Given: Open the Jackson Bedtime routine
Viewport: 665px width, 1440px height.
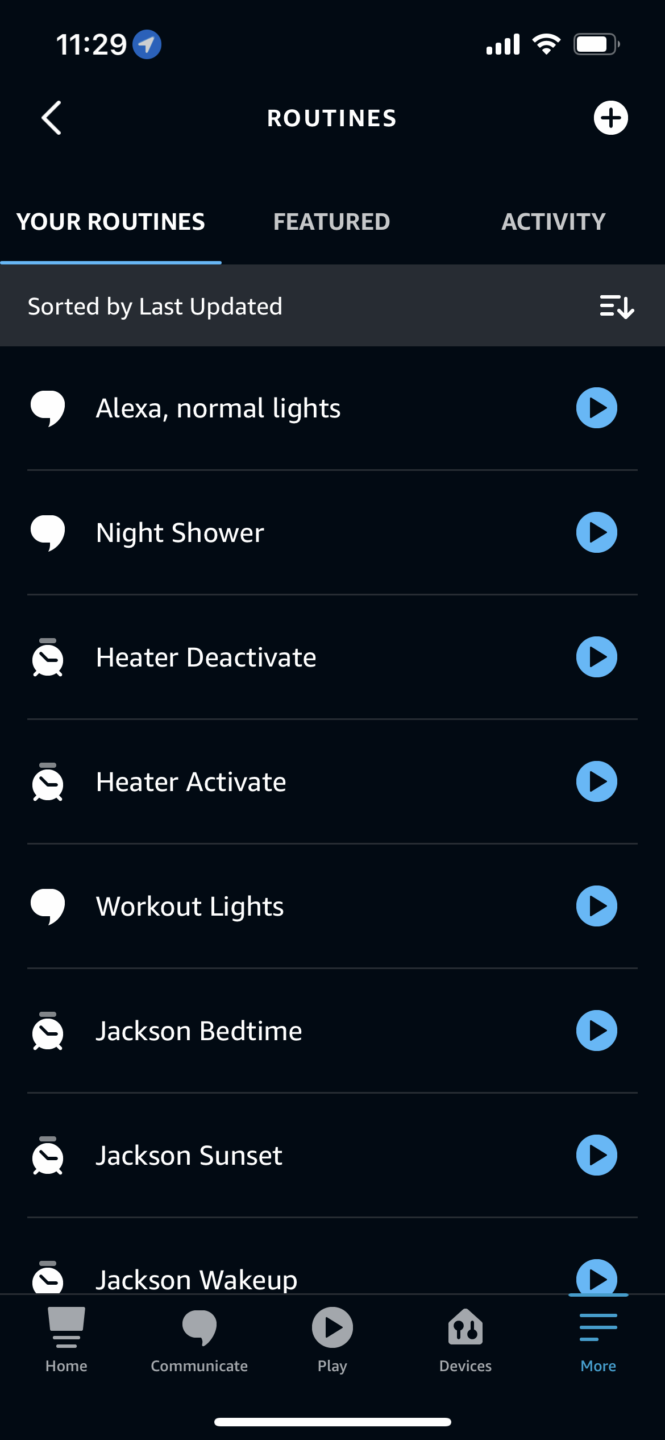Looking at the screenshot, I should pos(199,1031).
